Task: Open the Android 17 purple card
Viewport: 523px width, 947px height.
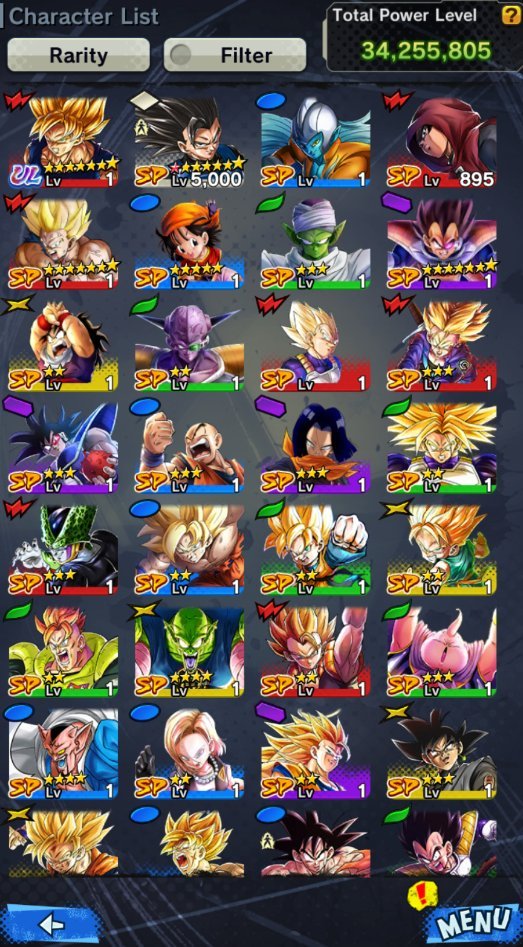Action: (x=315, y=448)
